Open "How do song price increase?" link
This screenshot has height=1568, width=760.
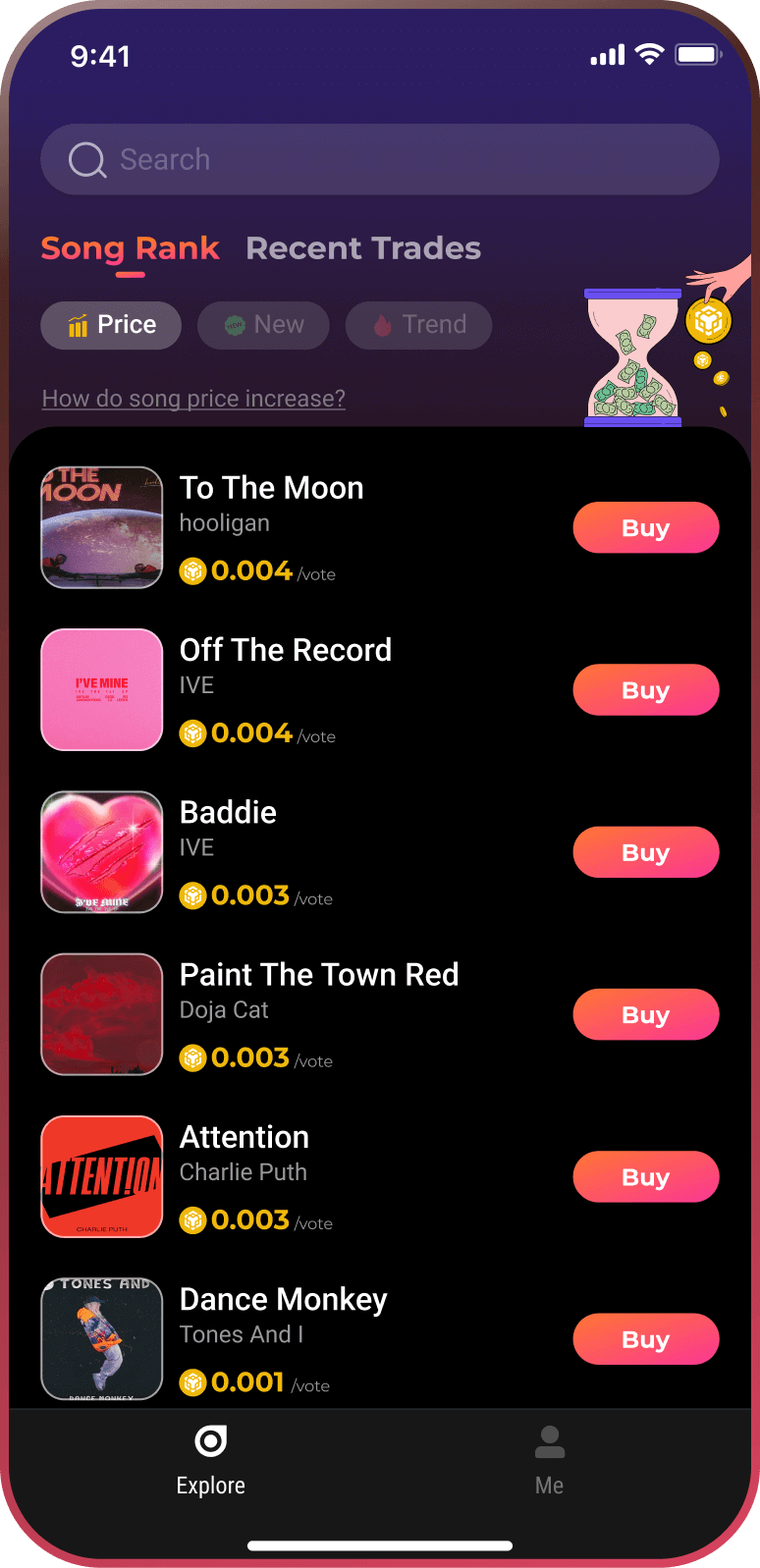coord(193,399)
